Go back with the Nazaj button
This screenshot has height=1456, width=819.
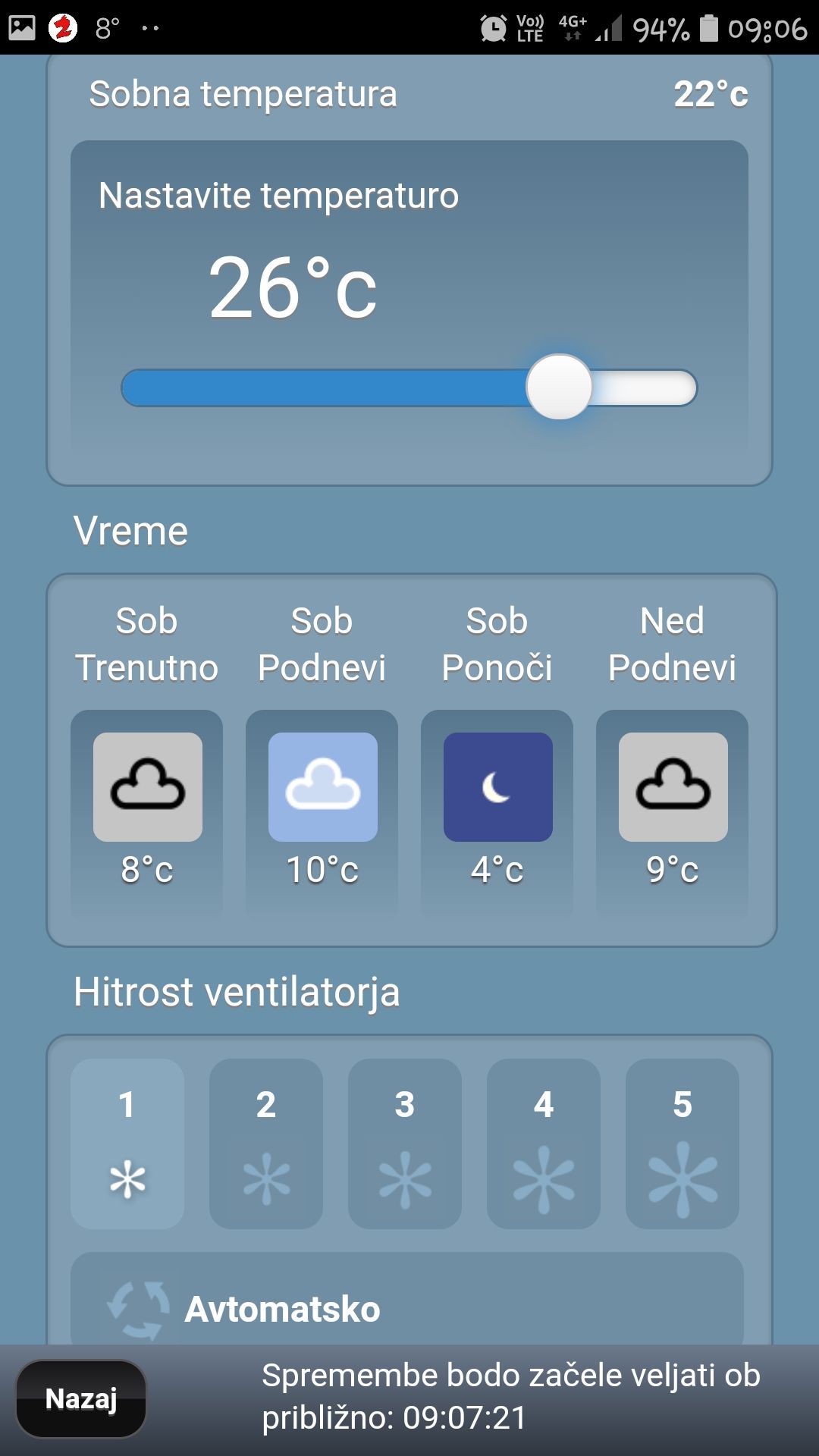[81, 1399]
